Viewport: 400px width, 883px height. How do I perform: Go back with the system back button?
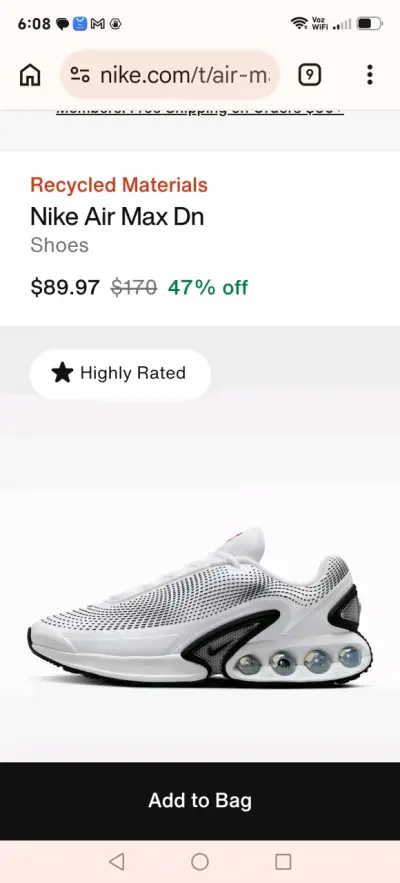(x=116, y=861)
